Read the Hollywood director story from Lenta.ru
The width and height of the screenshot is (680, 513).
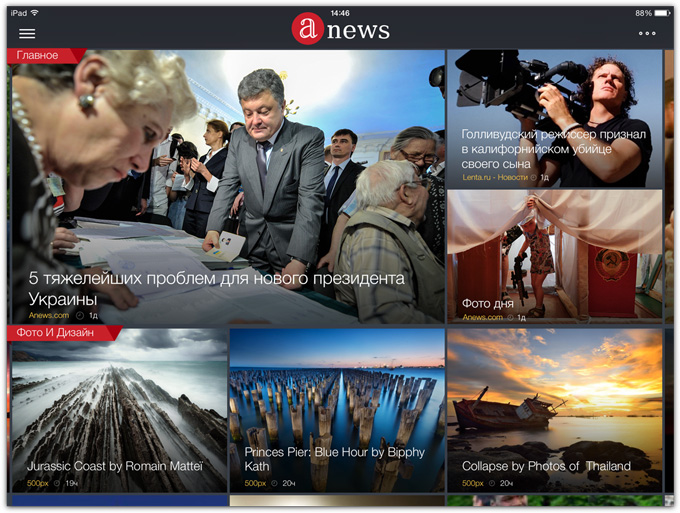[554, 147]
